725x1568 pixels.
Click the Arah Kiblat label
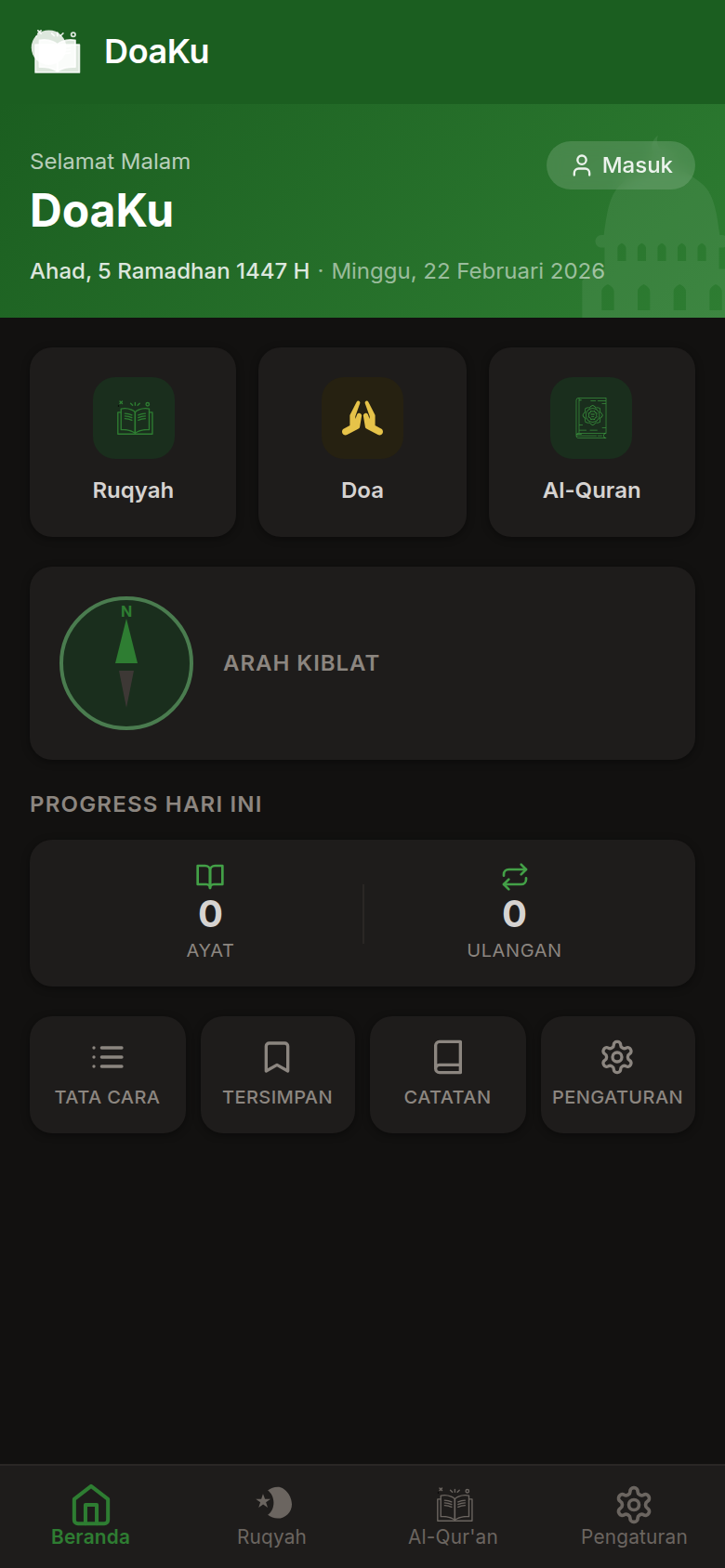[300, 663]
